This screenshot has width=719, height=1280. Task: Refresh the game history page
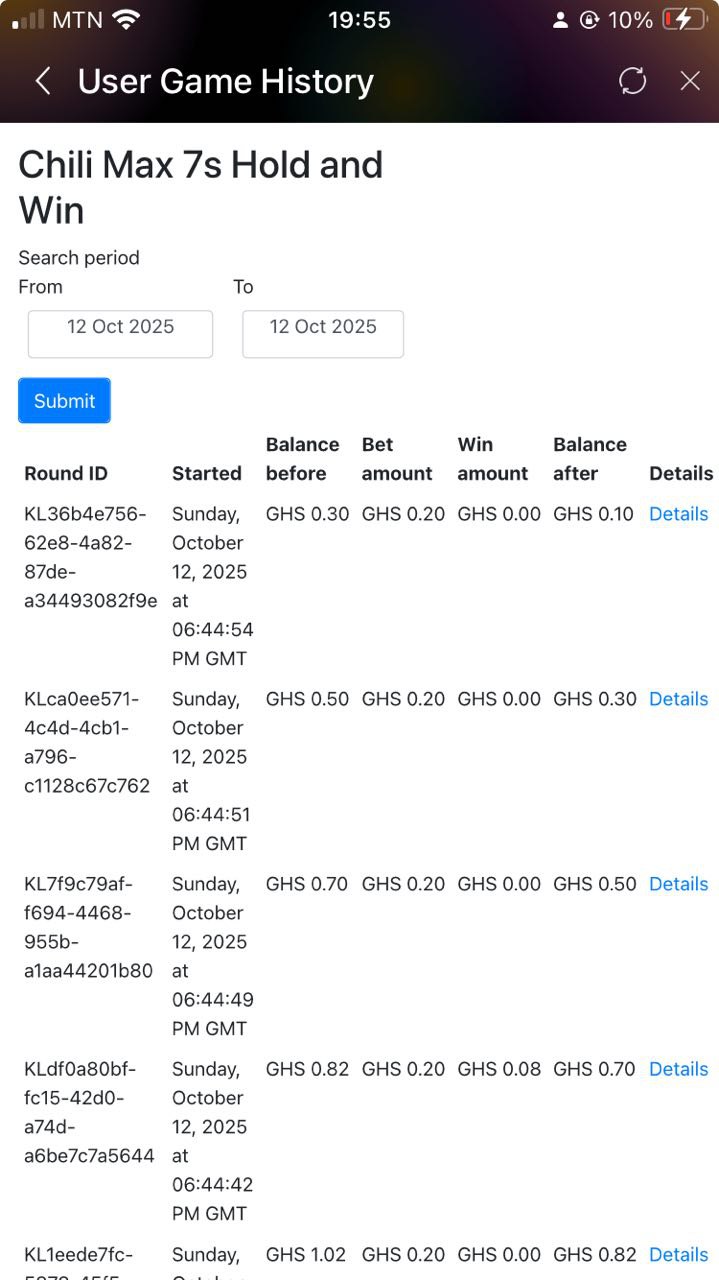click(x=632, y=81)
